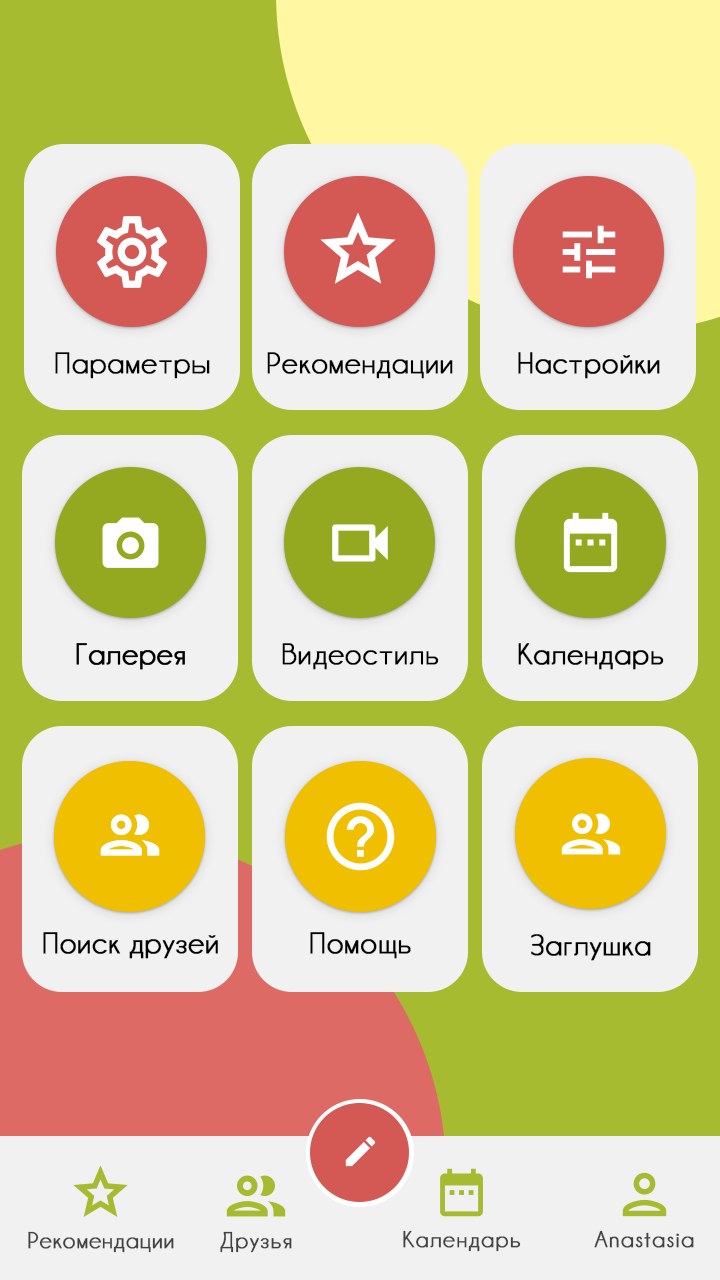Click the Параметры tile label
The image size is (720, 1280).
pyautogui.click(x=131, y=364)
